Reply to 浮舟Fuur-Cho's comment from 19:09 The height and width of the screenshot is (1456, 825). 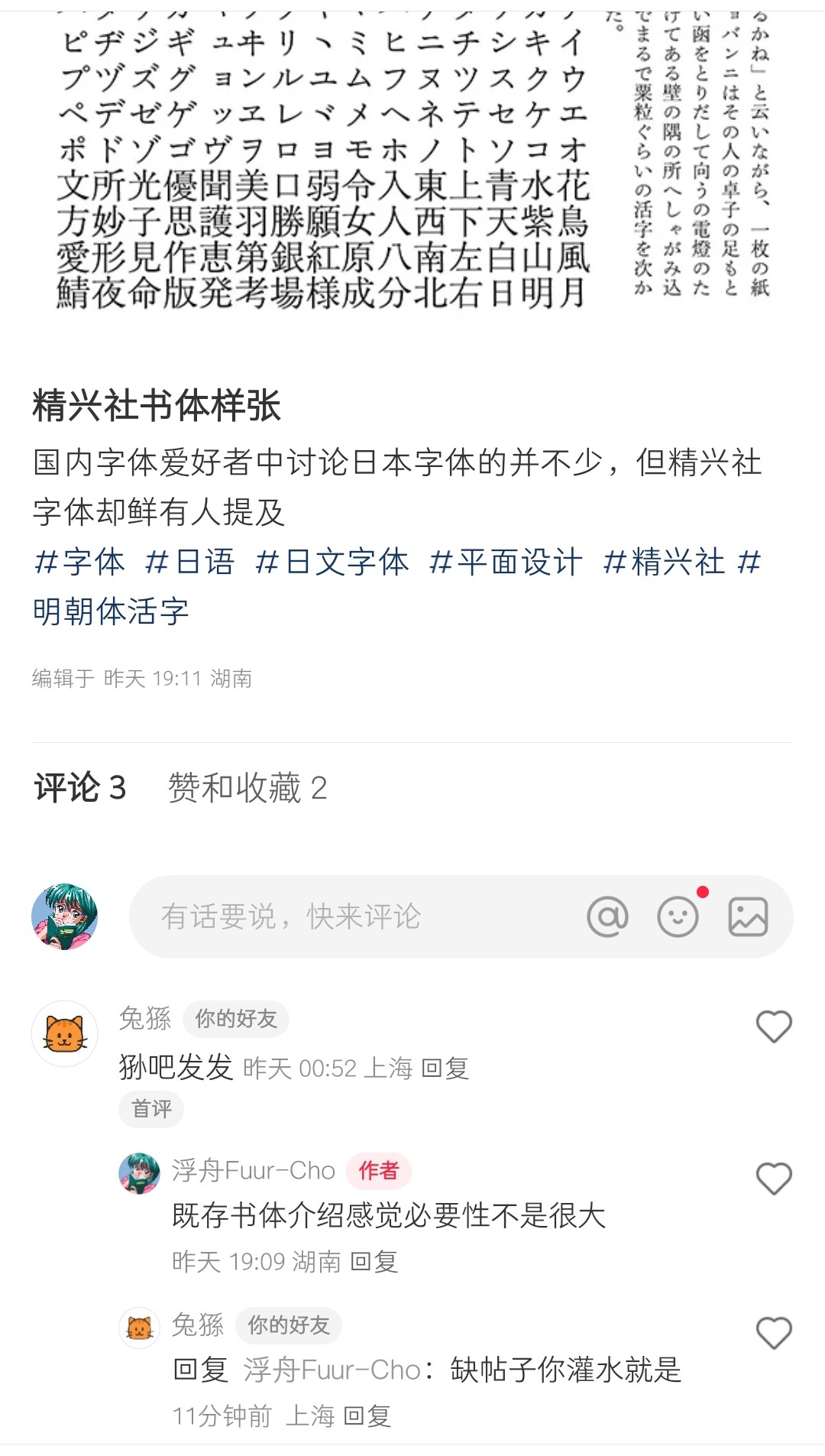[x=374, y=1261]
